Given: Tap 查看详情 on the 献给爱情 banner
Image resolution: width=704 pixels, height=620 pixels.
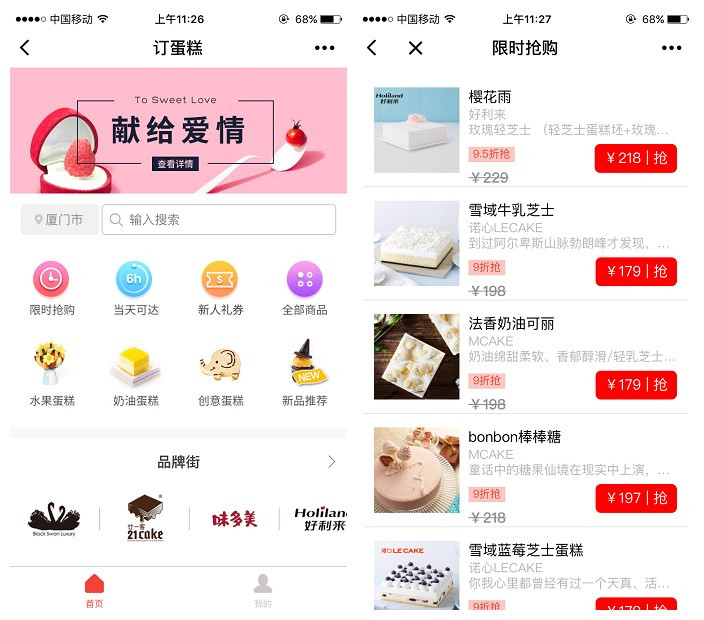Looking at the screenshot, I should pyautogui.click(x=175, y=164).
